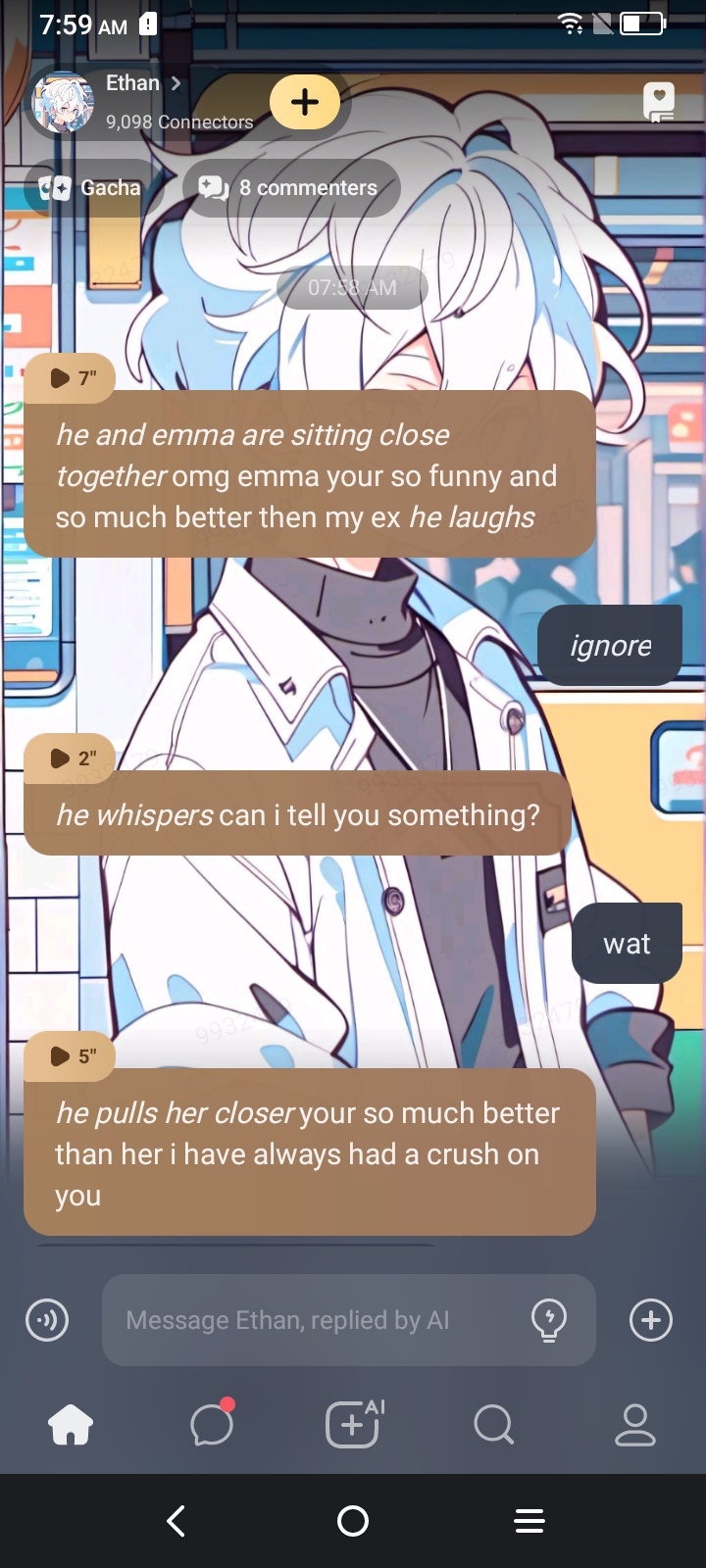Play the 5" voice message

pyautogui.click(x=71, y=1056)
